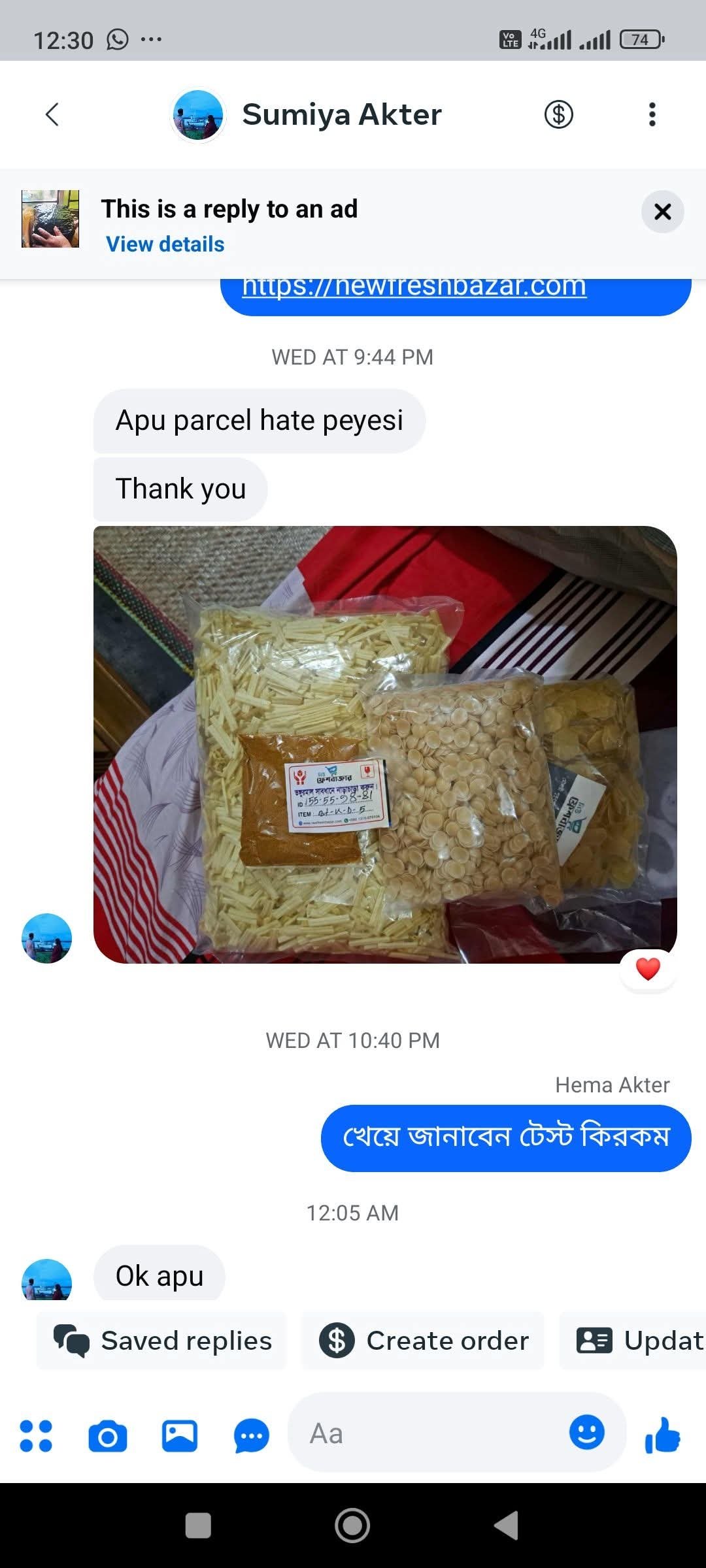706x1568 pixels.
Task: Open the dollar sign payment icon
Action: (558, 114)
